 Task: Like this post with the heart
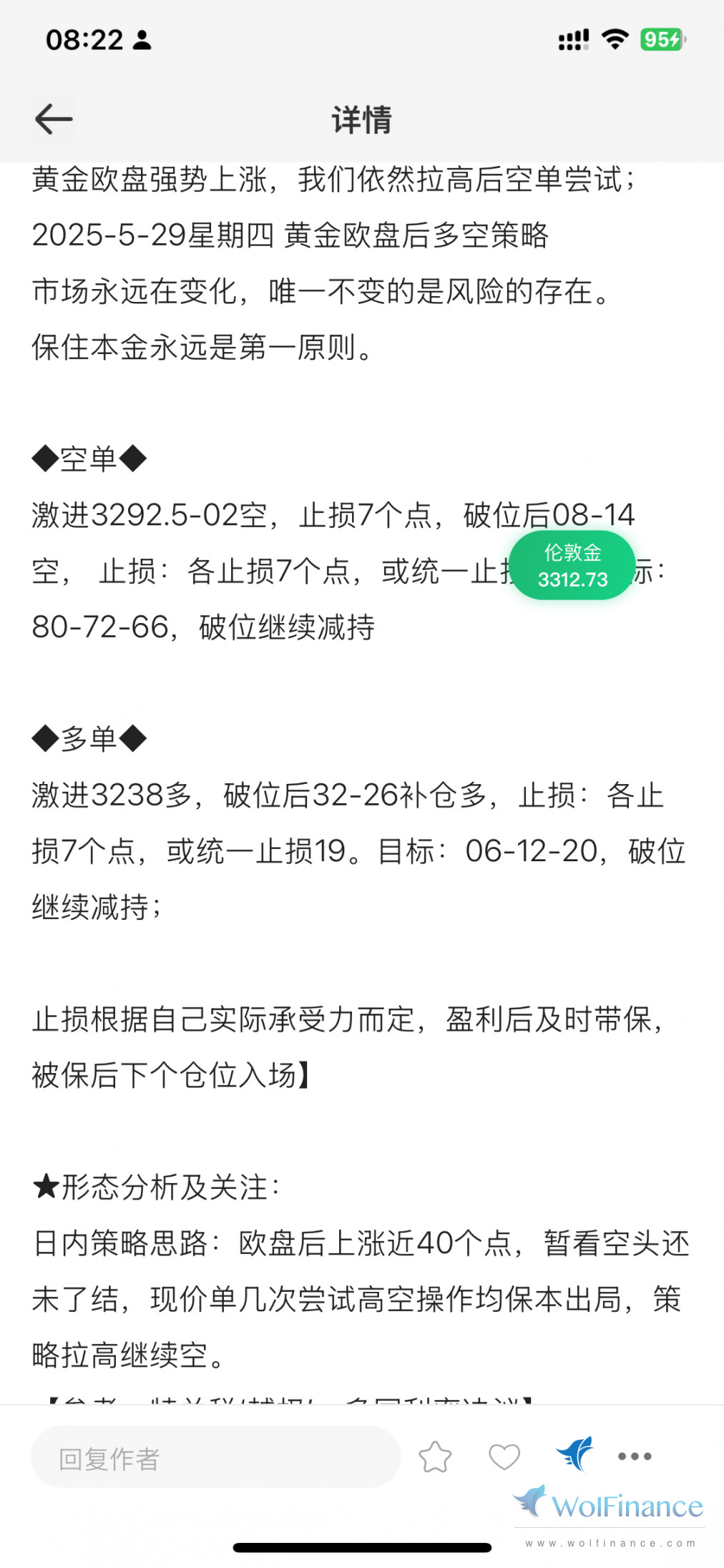[x=504, y=1456]
